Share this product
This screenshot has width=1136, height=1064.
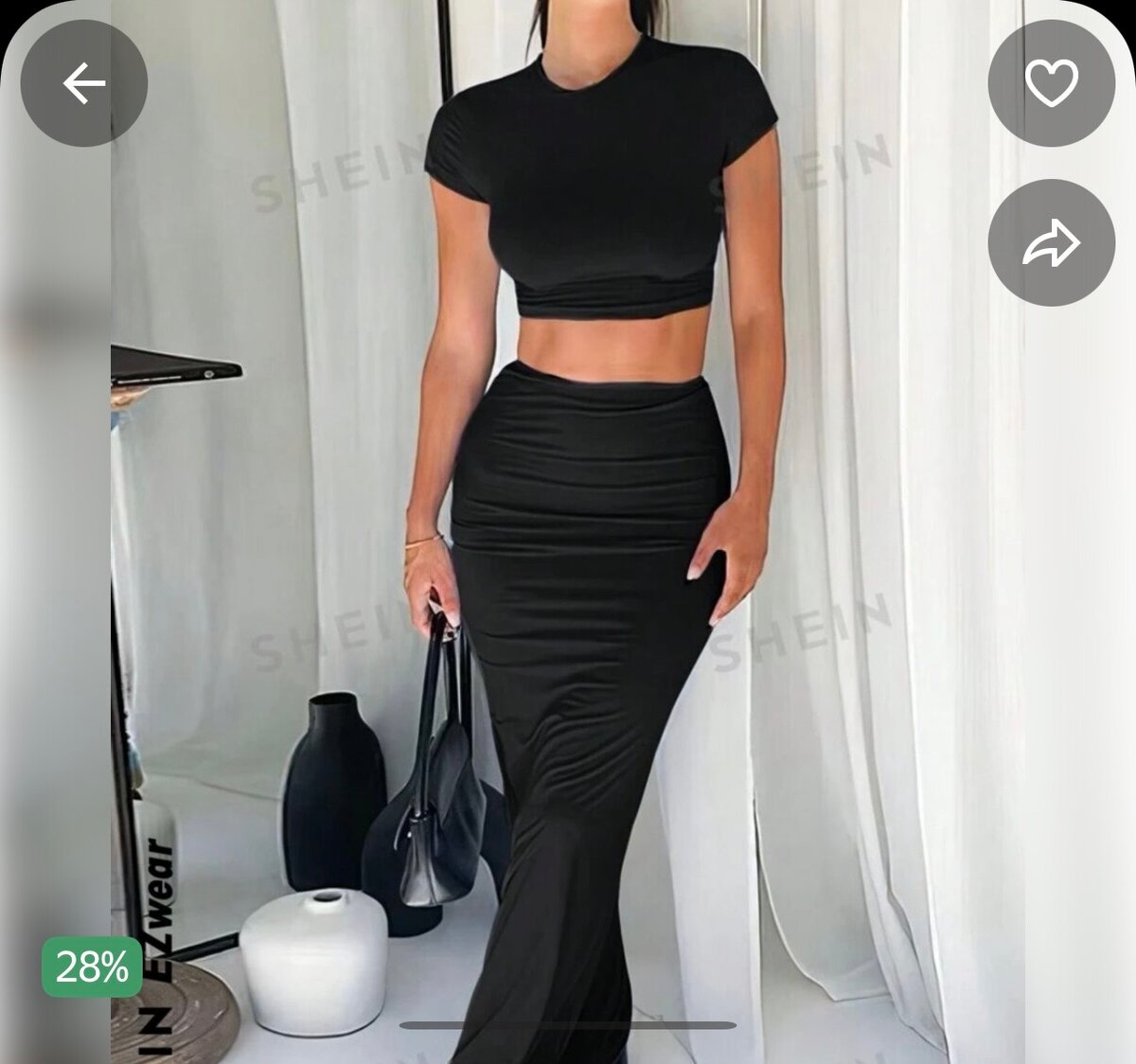[x=1052, y=242]
